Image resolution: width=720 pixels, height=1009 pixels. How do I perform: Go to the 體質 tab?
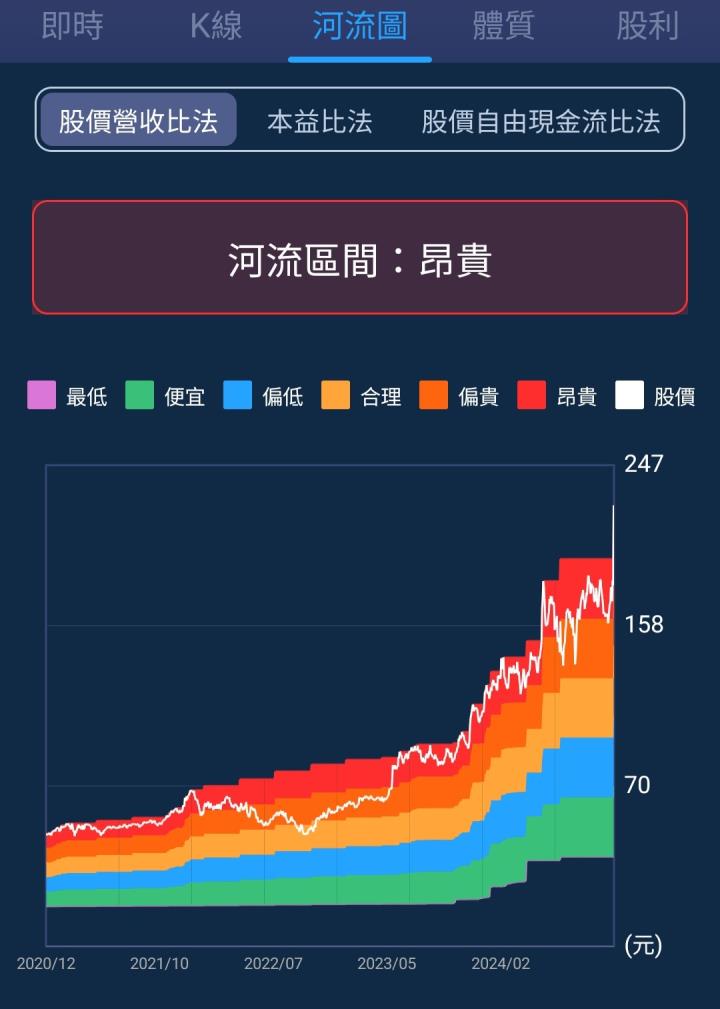[504, 27]
